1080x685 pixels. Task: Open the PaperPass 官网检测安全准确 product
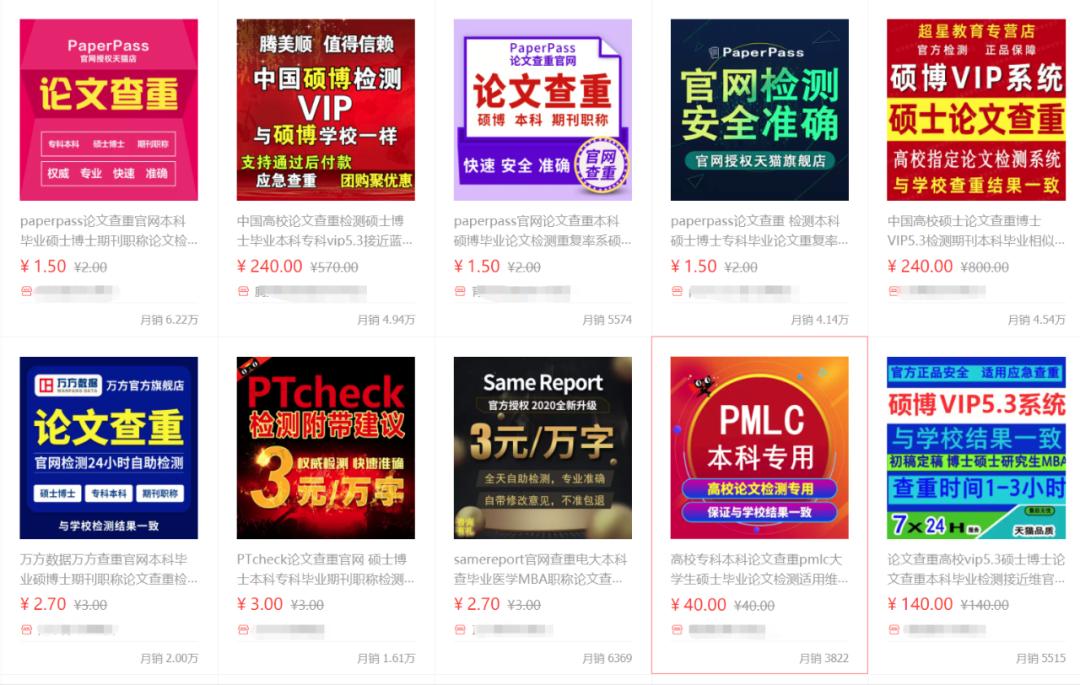click(x=759, y=110)
